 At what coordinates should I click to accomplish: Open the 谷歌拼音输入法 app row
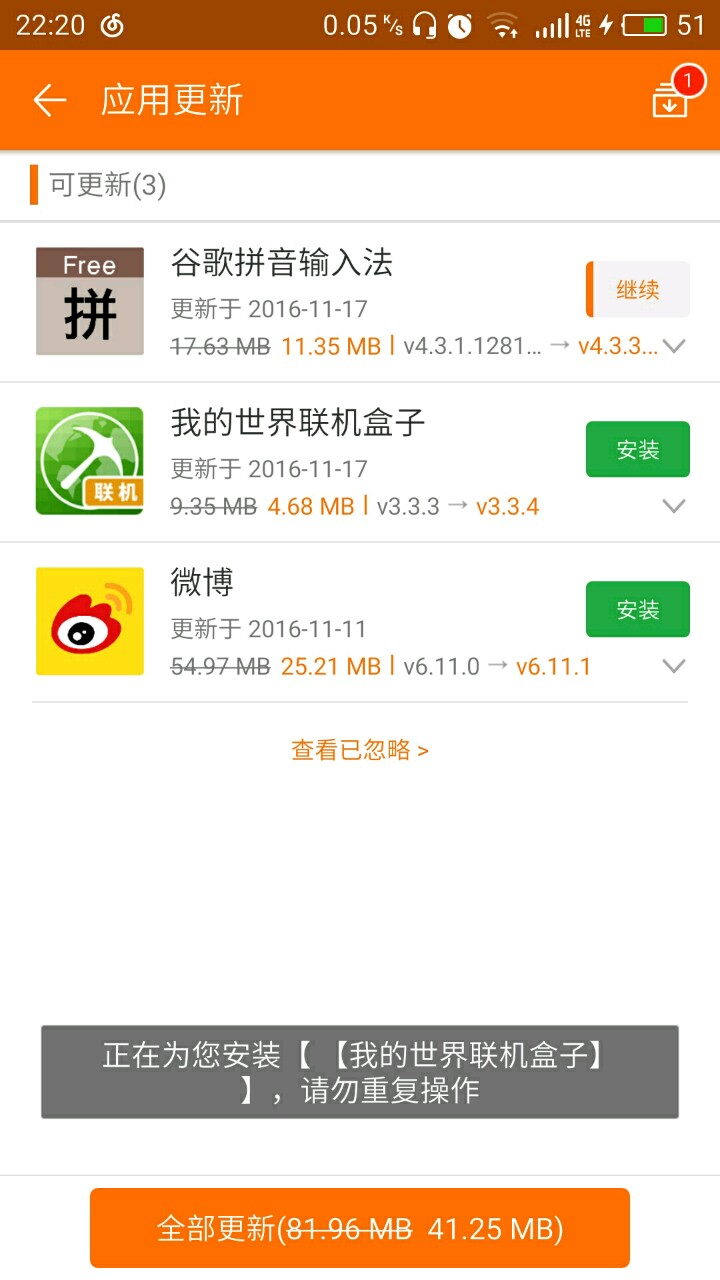[360, 302]
